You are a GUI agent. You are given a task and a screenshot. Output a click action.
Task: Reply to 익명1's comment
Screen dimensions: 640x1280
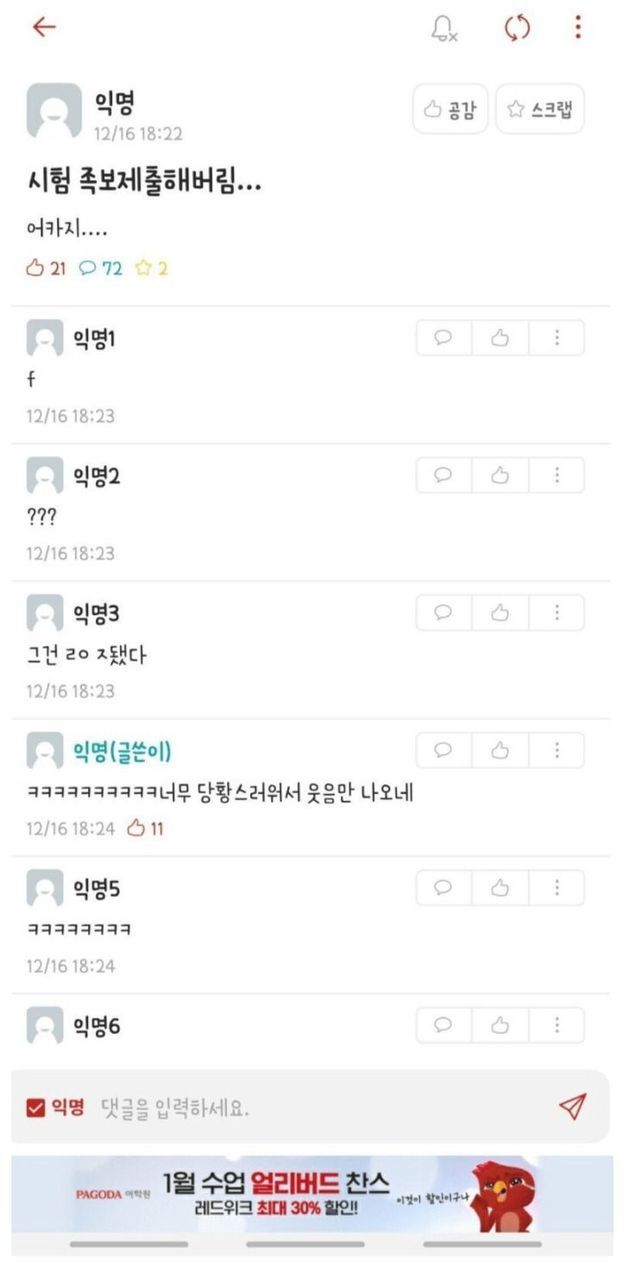(x=443, y=338)
